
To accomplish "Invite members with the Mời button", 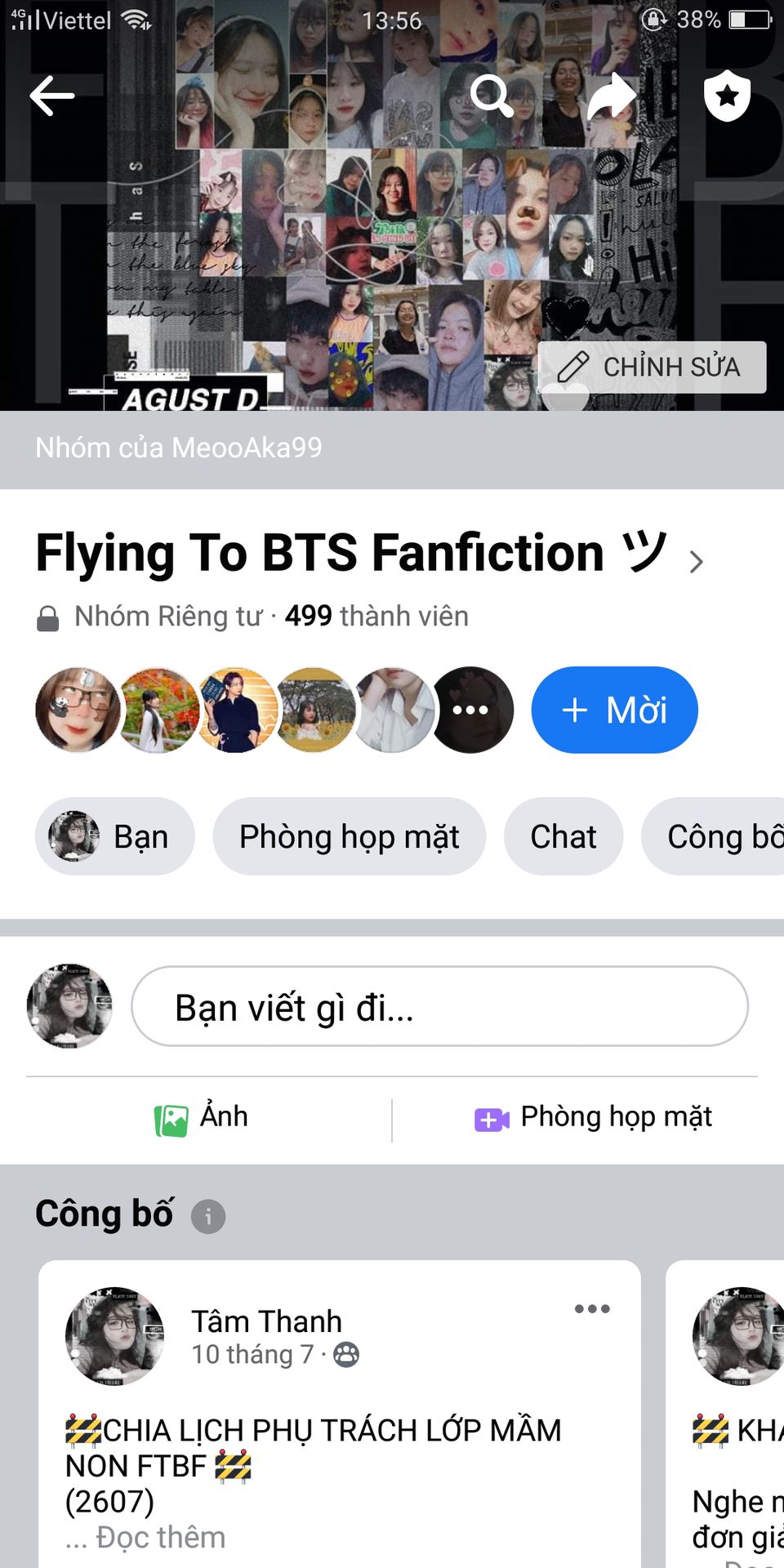I will [x=614, y=710].
